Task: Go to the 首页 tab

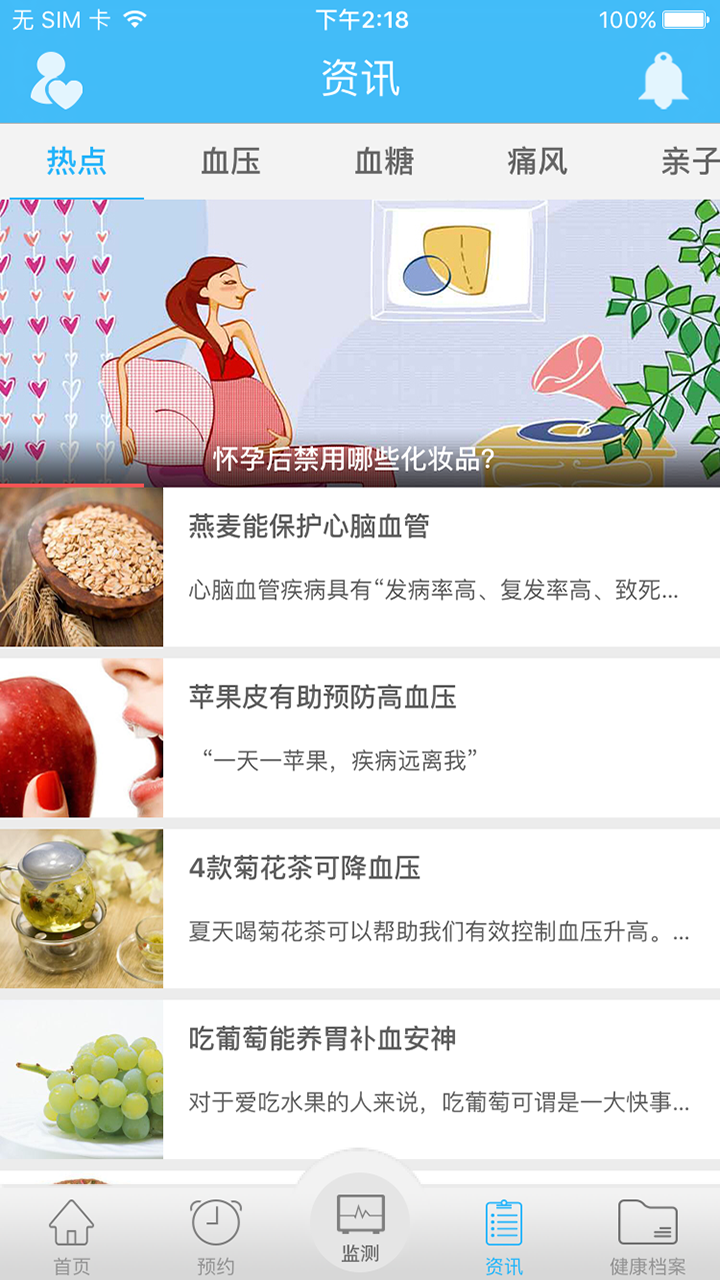Action: pos(72,1236)
